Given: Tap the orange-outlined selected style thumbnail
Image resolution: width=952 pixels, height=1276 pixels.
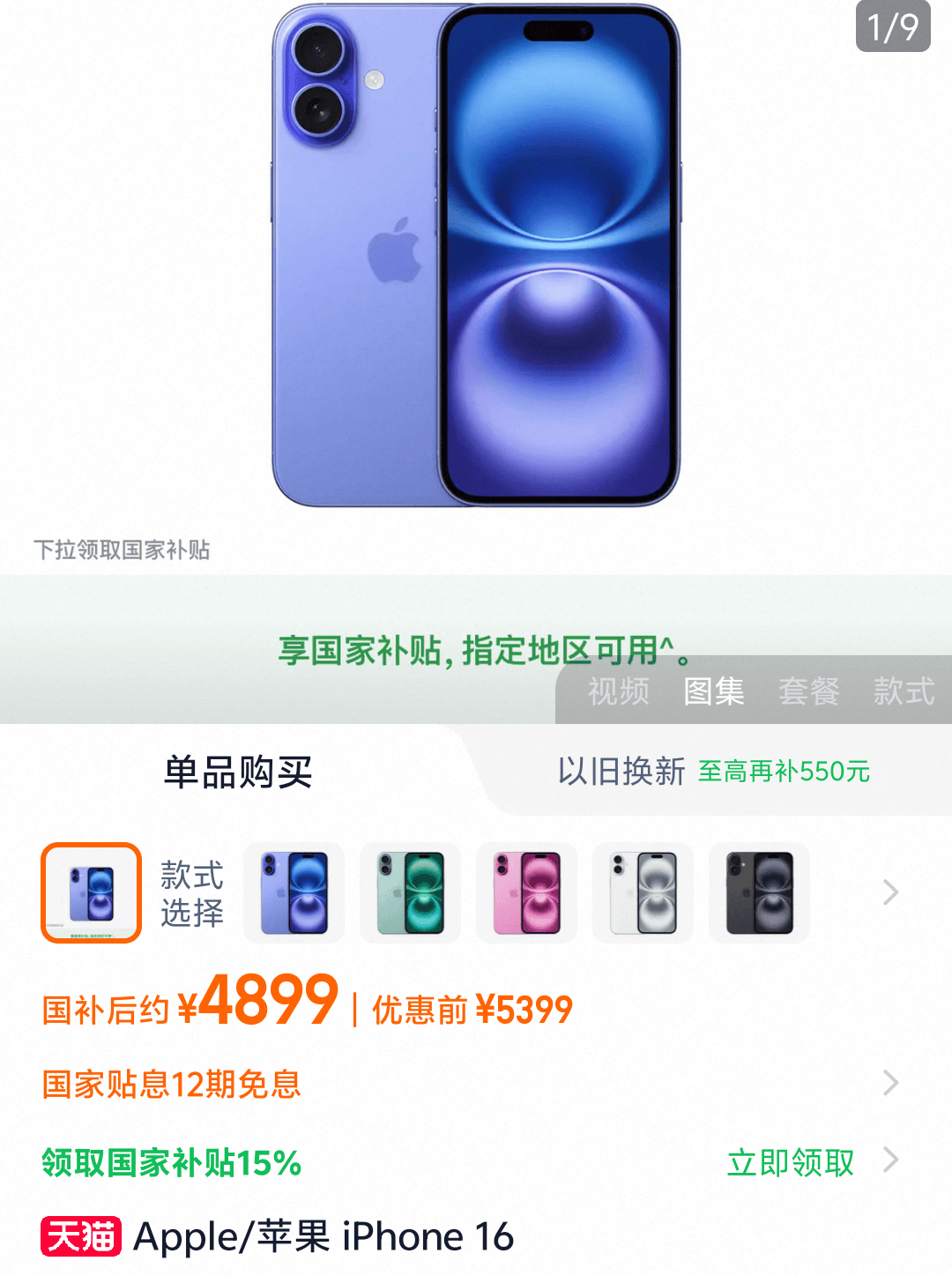Looking at the screenshot, I should coord(91,892).
